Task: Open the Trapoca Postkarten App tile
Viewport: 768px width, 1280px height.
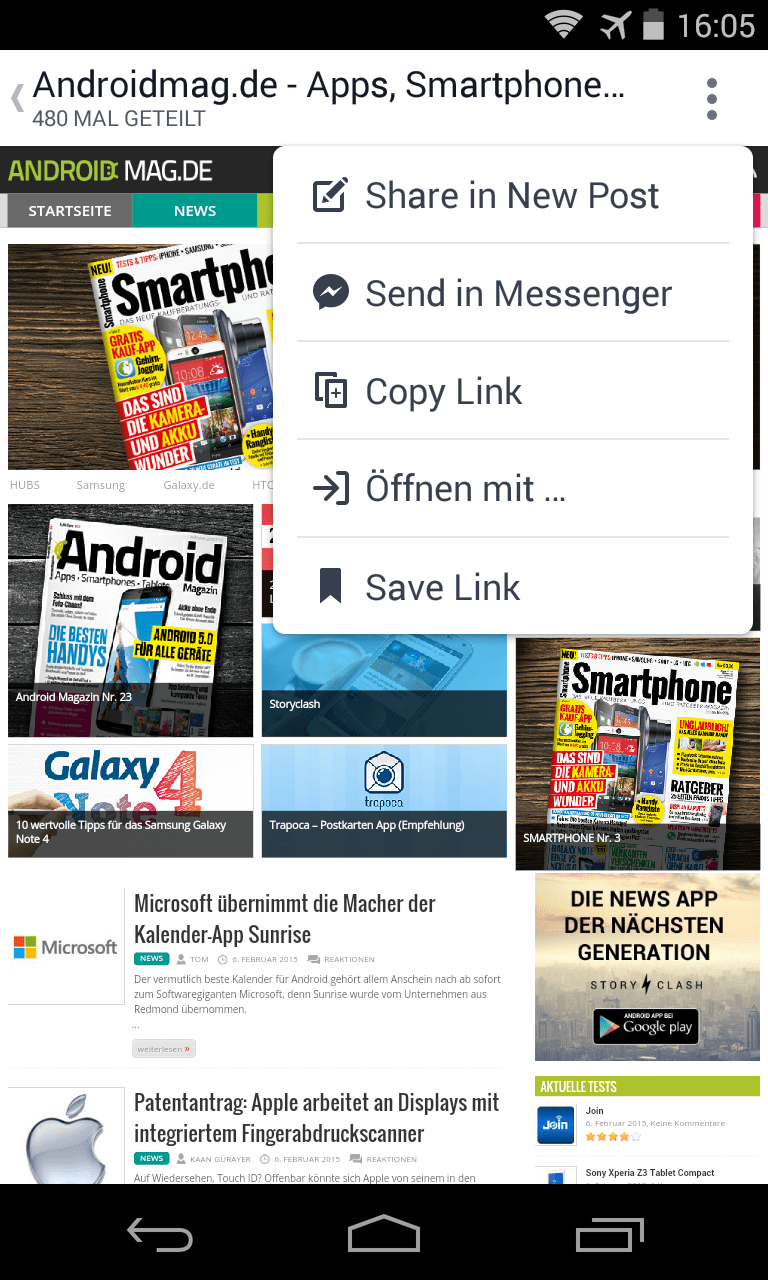Action: click(x=384, y=801)
